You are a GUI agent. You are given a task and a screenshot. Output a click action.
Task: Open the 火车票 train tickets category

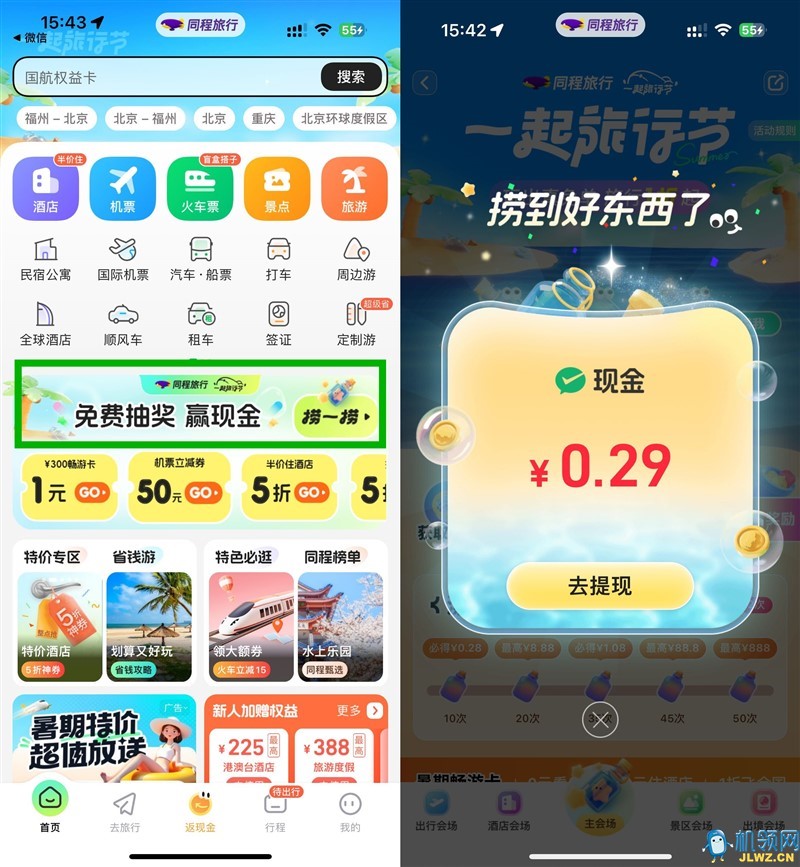(x=200, y=188)
